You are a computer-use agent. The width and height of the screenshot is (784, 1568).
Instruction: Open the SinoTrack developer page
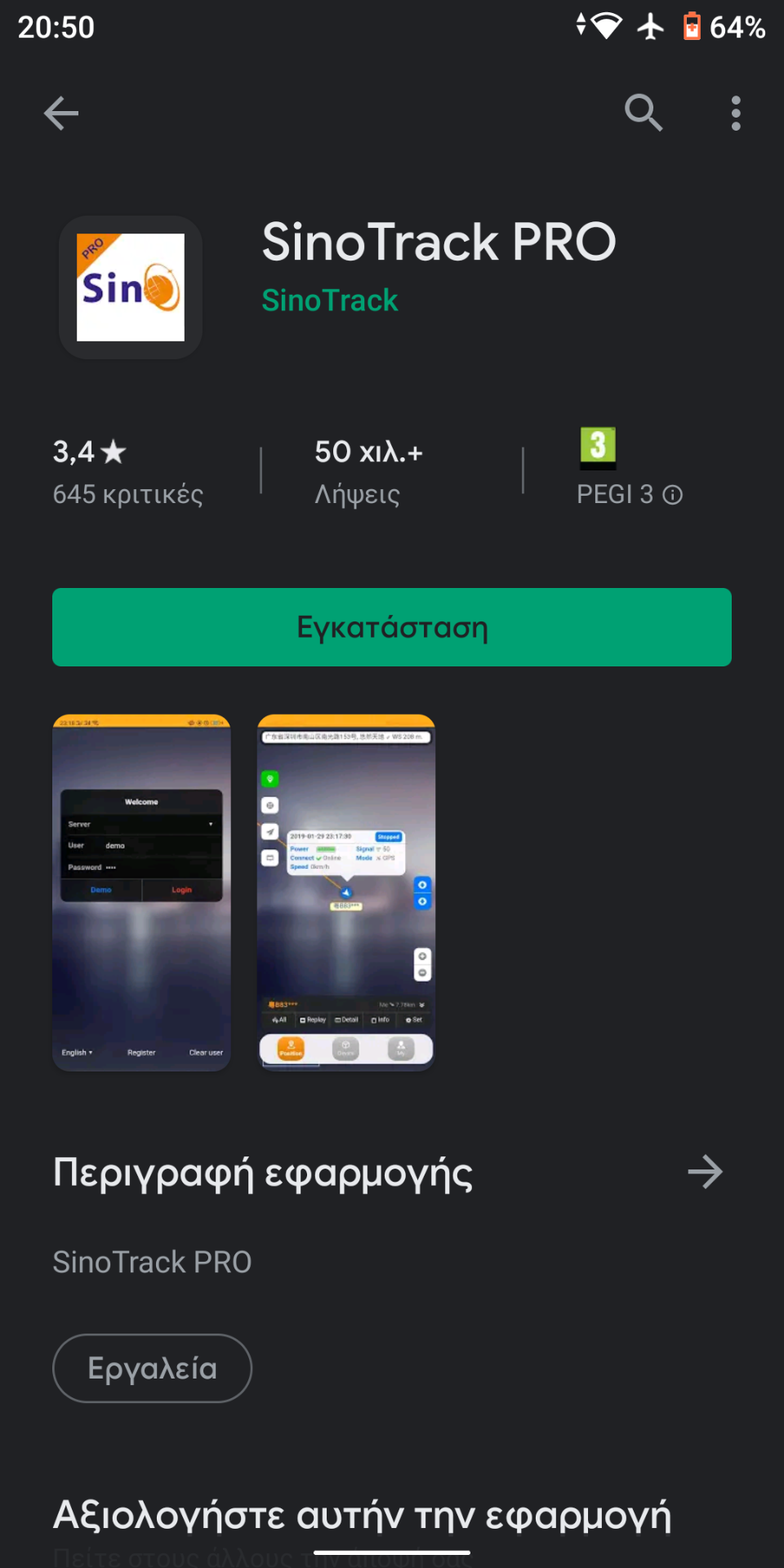pyautogui.click(x=329, y=301)
